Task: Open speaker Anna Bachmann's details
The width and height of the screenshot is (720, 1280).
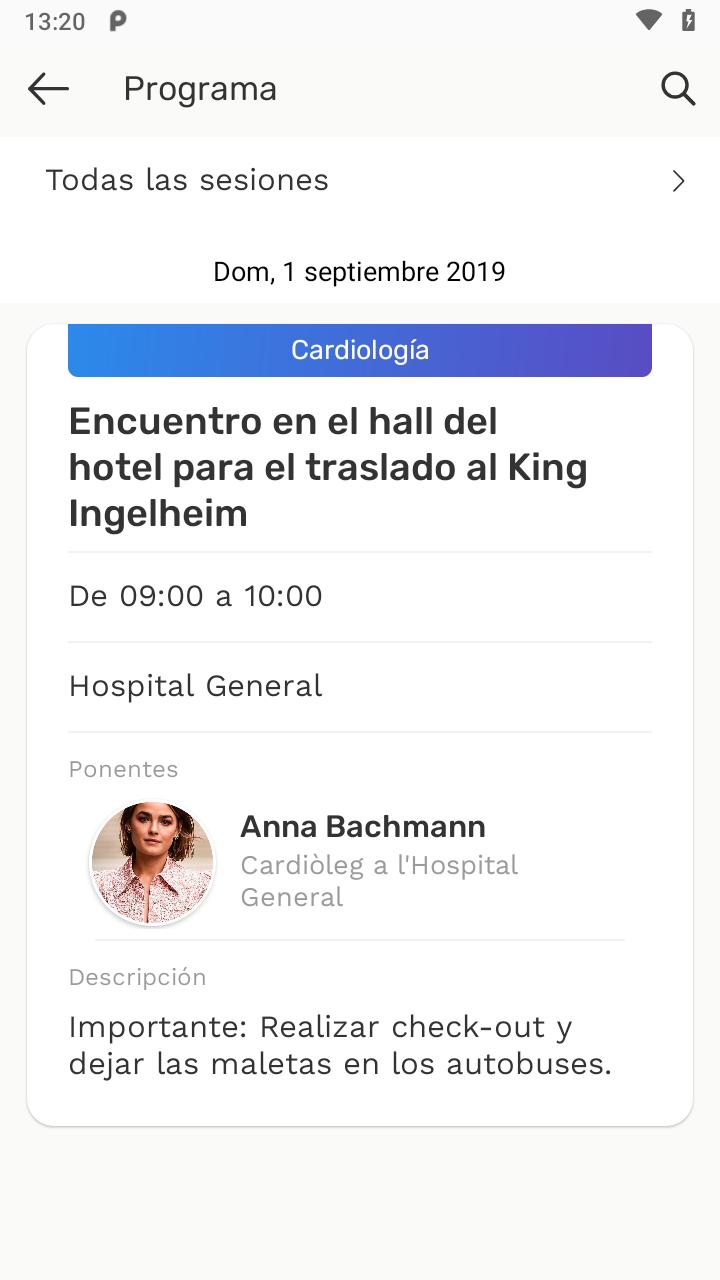Action: point(362,826)
